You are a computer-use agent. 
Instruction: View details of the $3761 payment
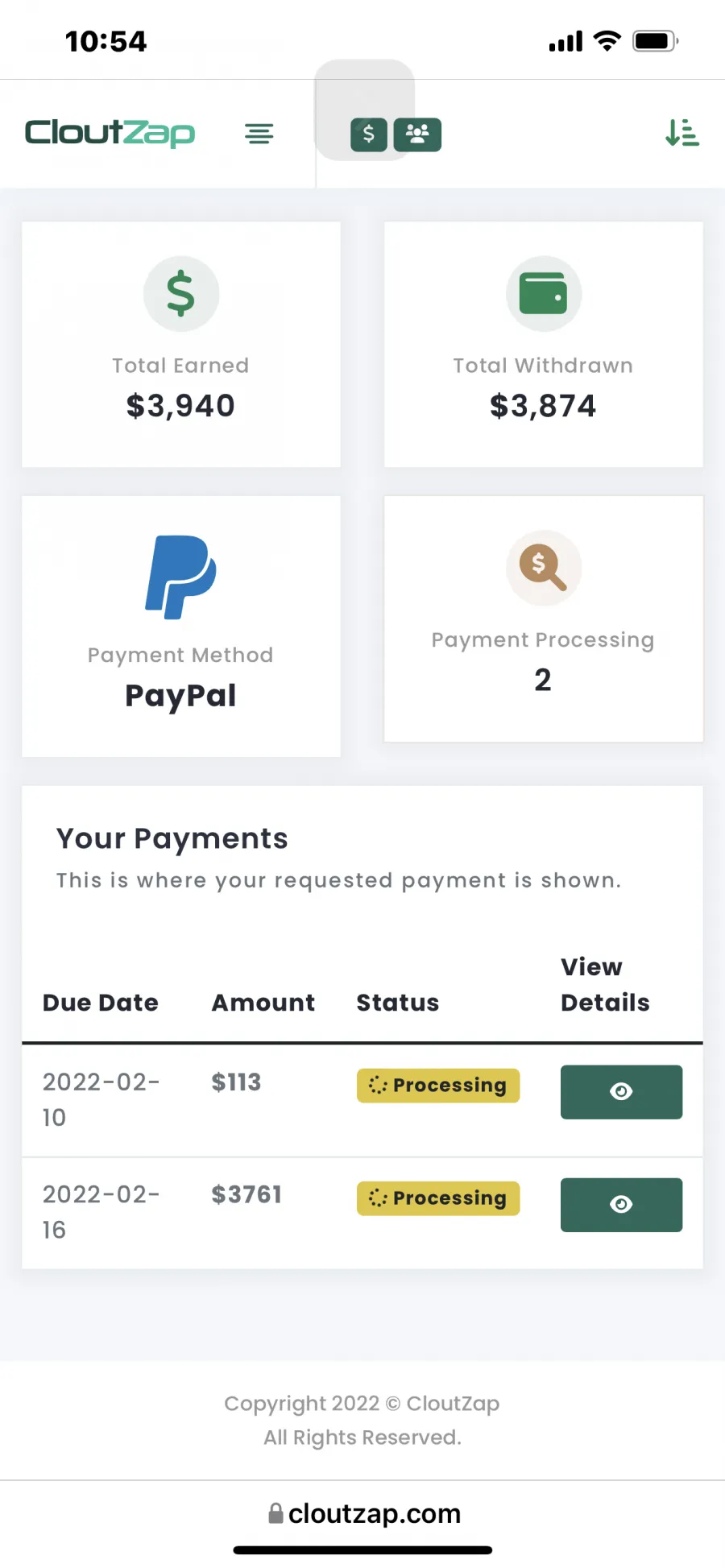click(621, 1205)
